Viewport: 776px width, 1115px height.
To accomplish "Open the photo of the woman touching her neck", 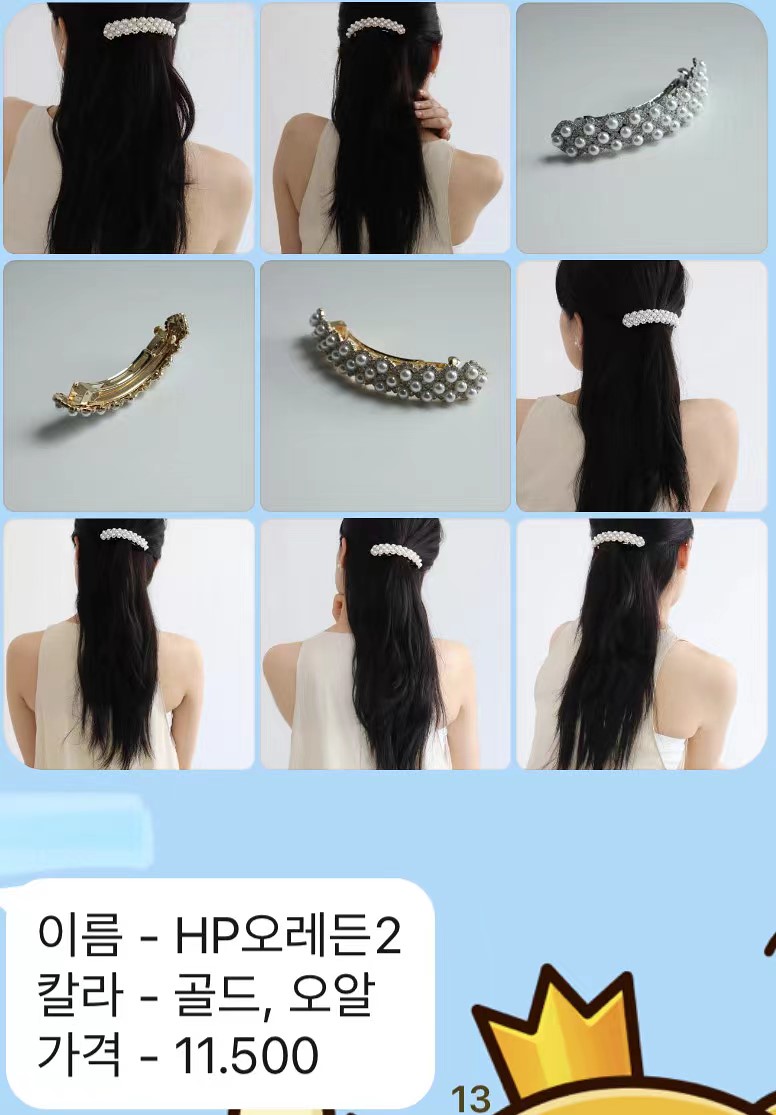I will [x=385, y=128].
